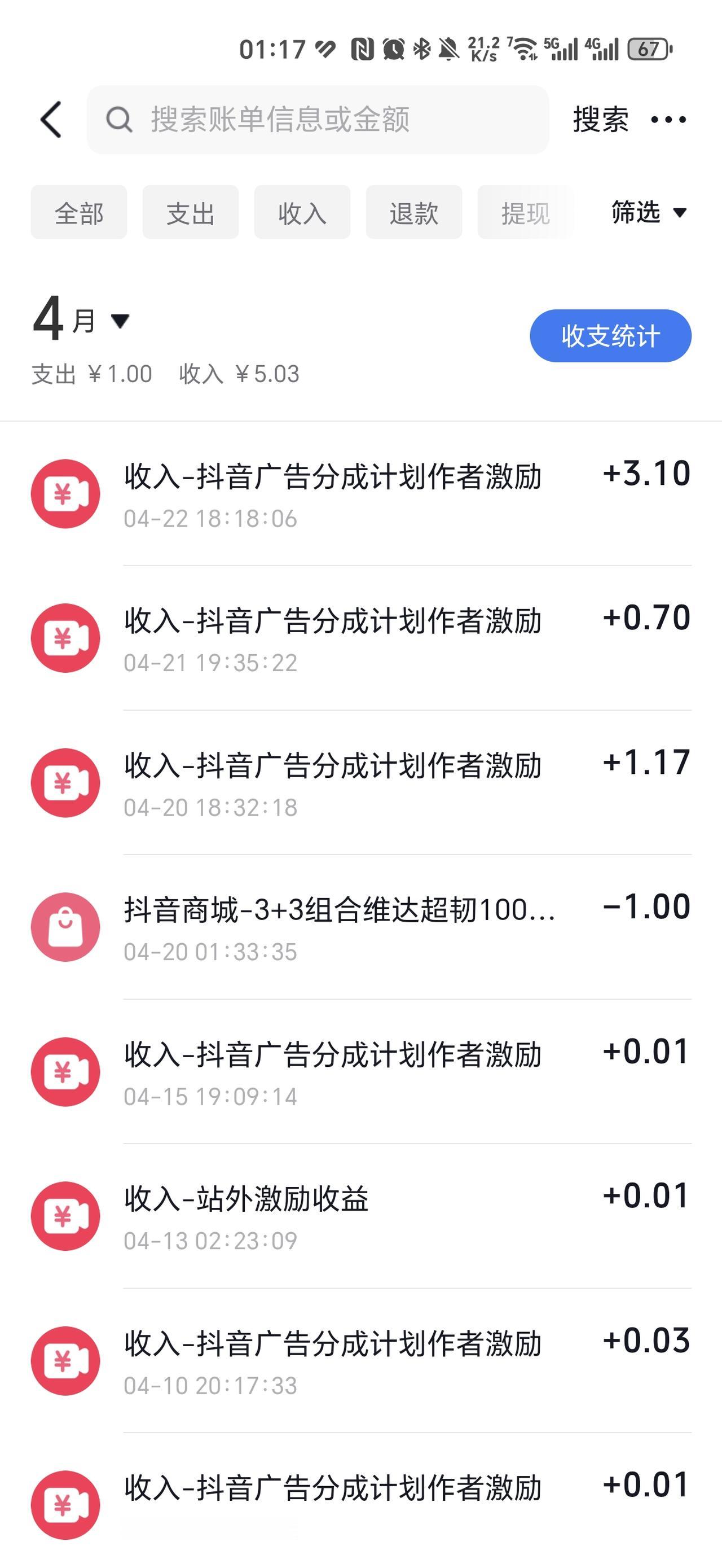Go back using the arrow icon

click(x=51, y=119)
